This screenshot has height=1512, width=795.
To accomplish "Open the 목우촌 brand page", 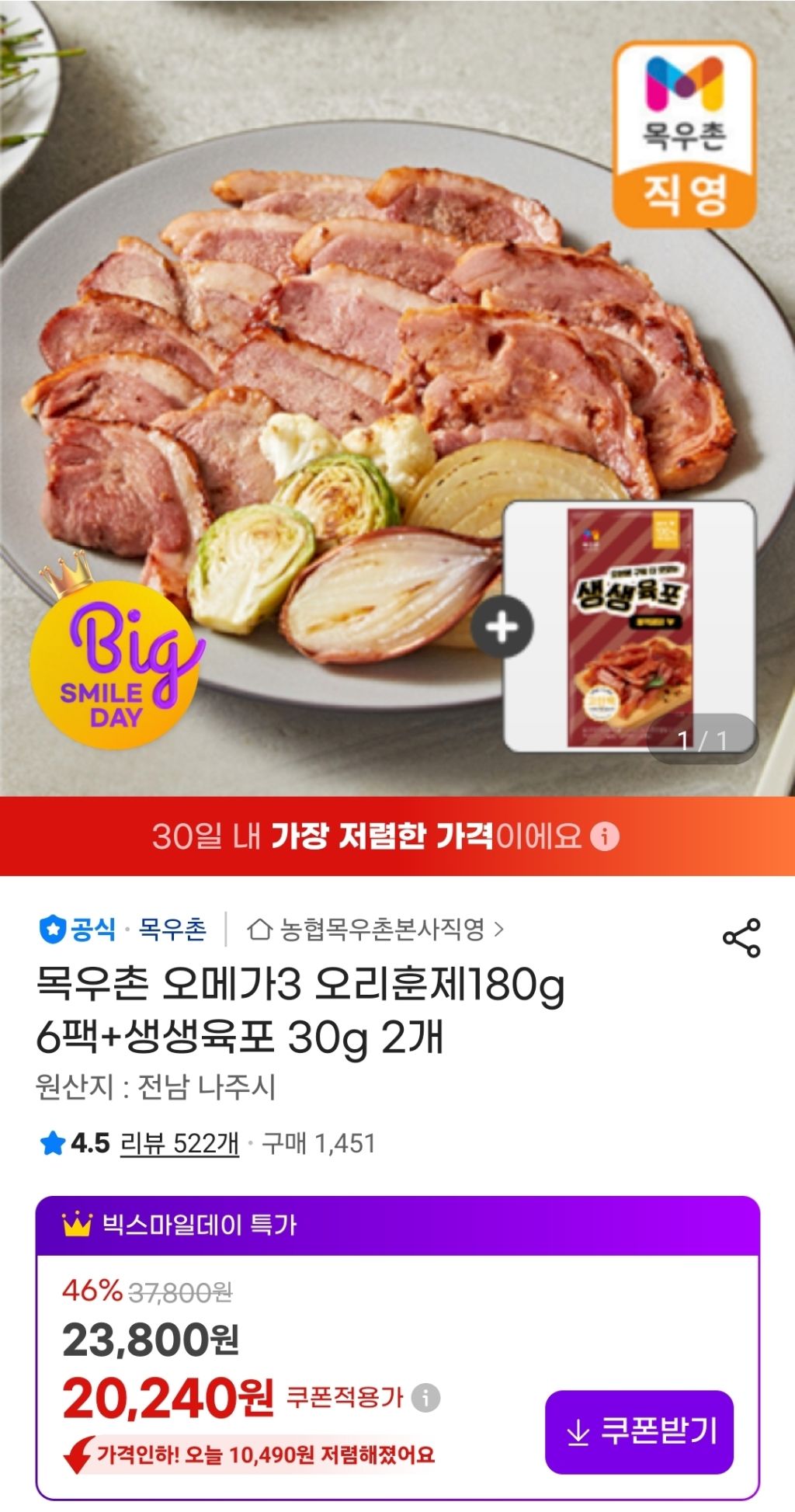I will [172, 929].
